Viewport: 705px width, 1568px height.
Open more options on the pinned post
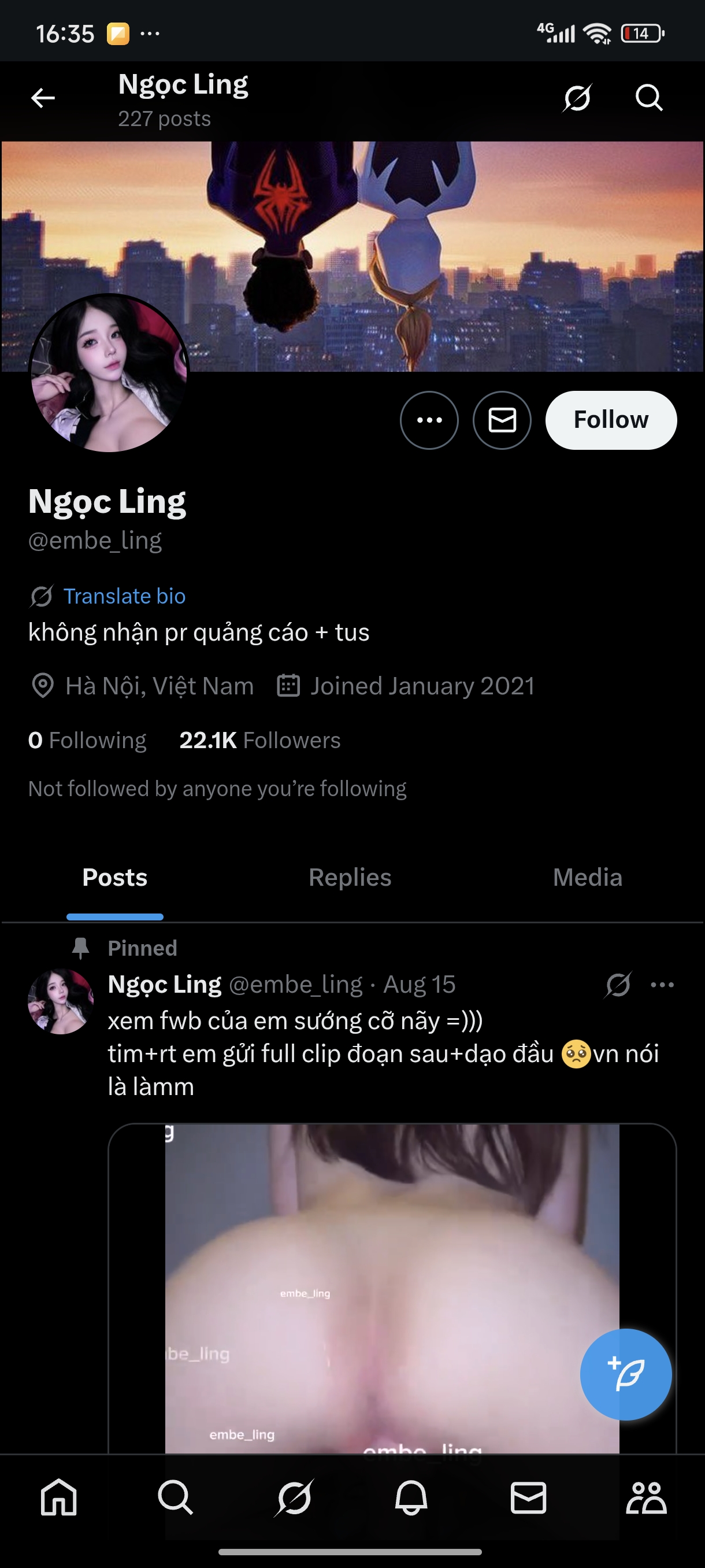click(x=662, y=985)
